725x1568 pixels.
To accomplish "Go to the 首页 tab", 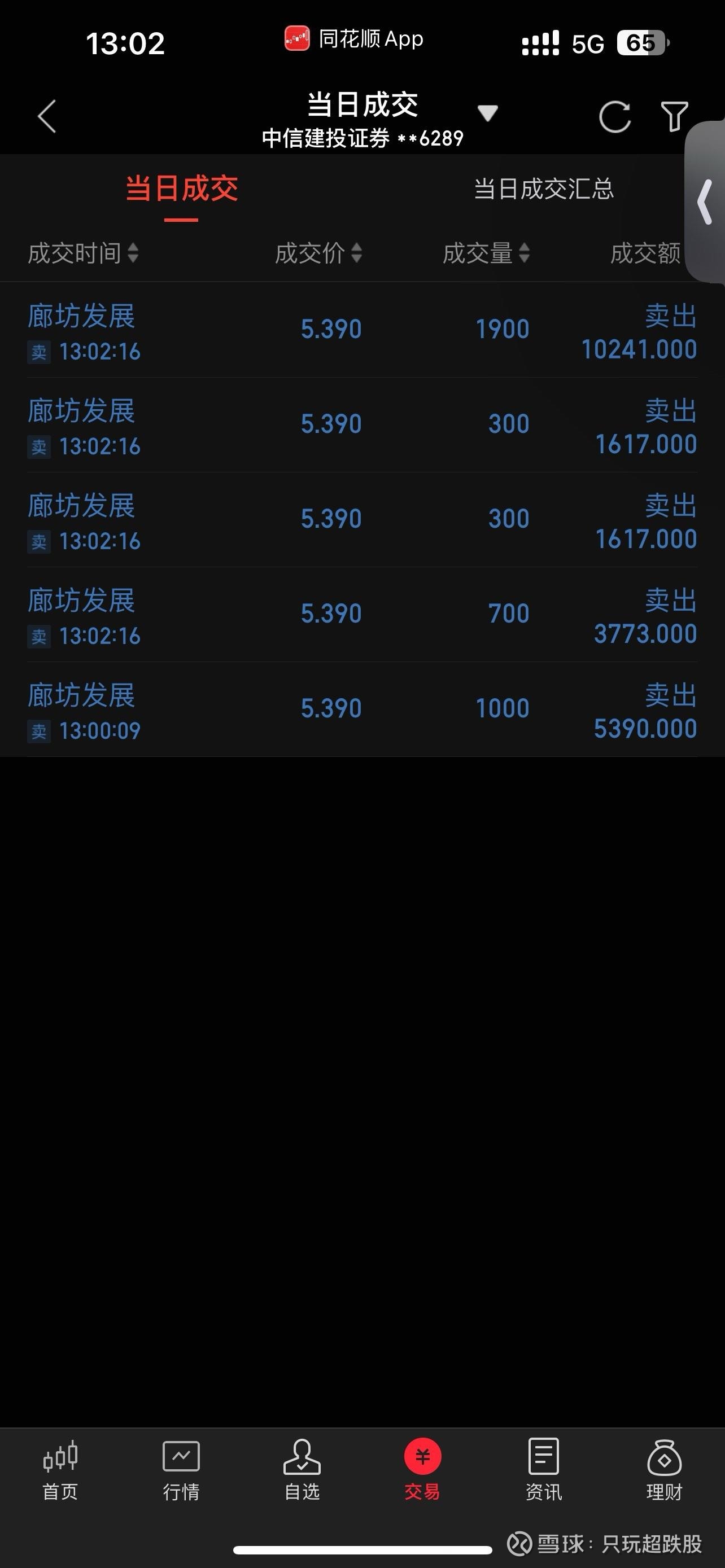I will point(60,1470).
